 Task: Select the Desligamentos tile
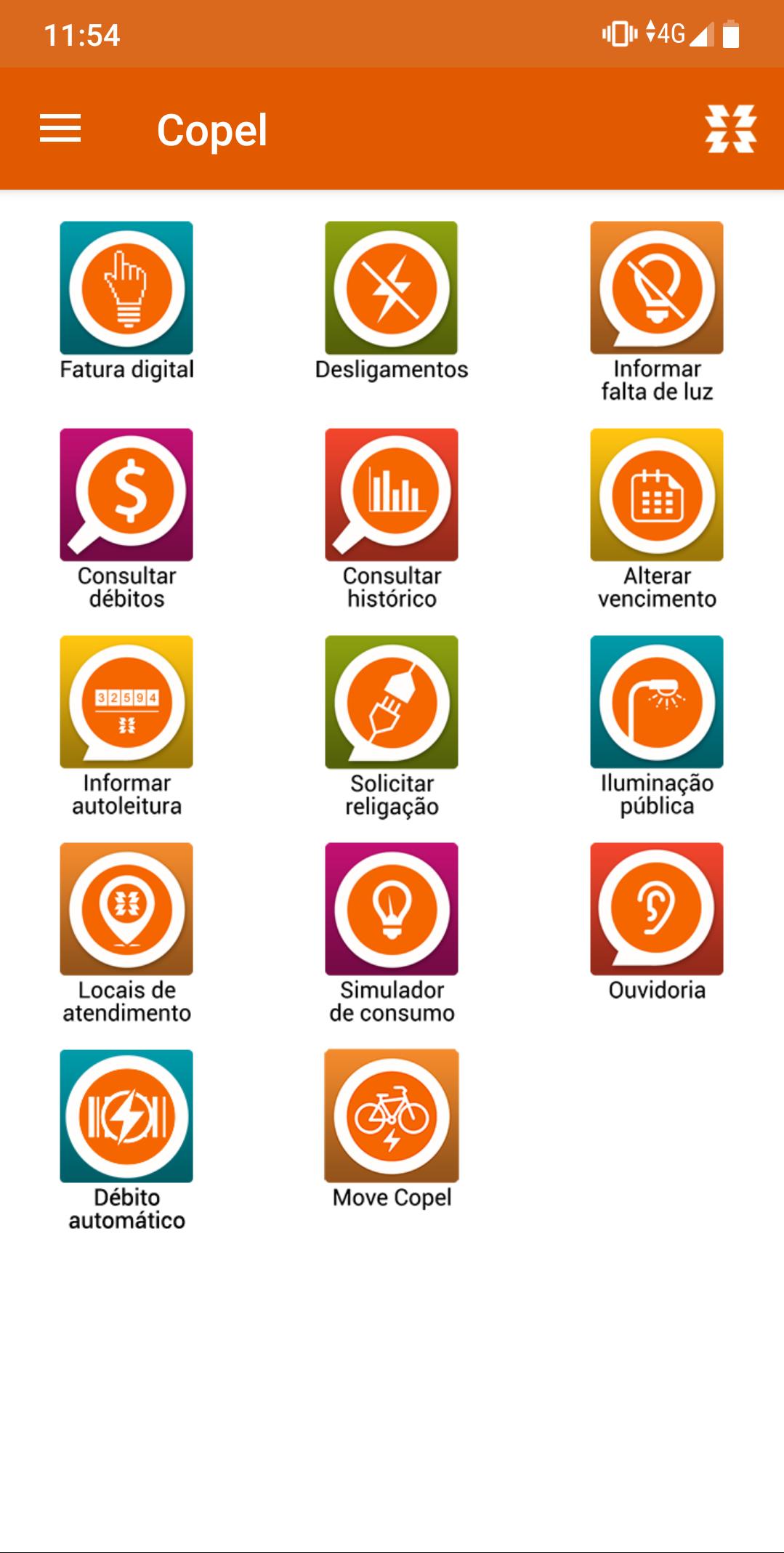(392, 289)
